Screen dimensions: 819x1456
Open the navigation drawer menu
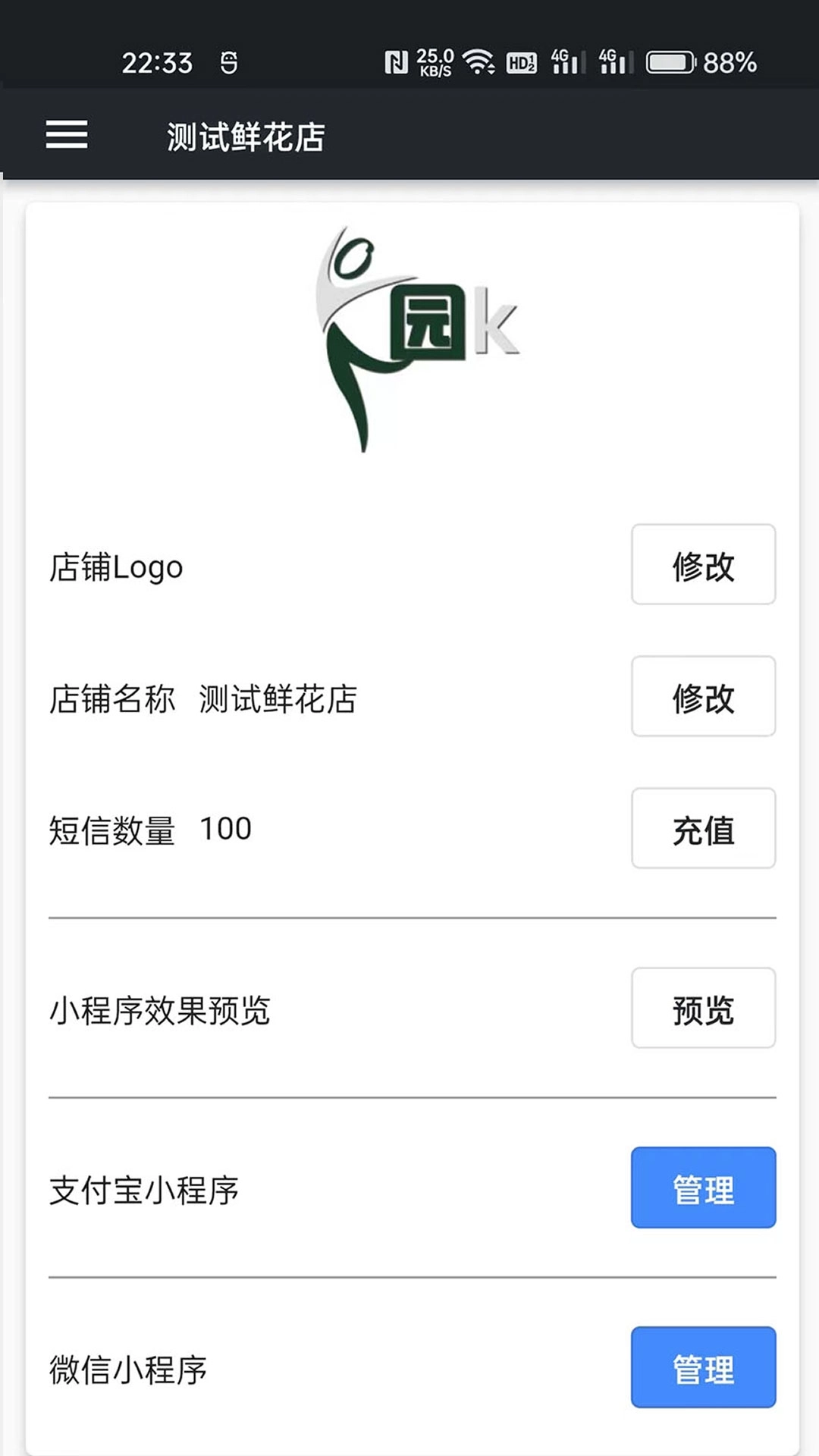coord(67,134)
